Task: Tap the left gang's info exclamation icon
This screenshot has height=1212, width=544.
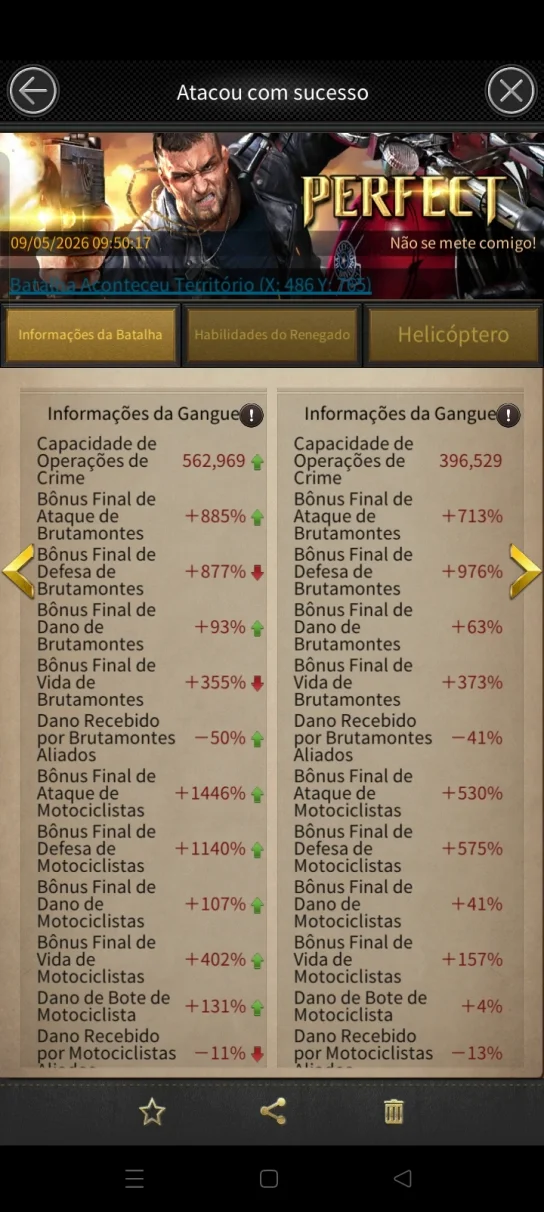Action: tap(251, 414)
